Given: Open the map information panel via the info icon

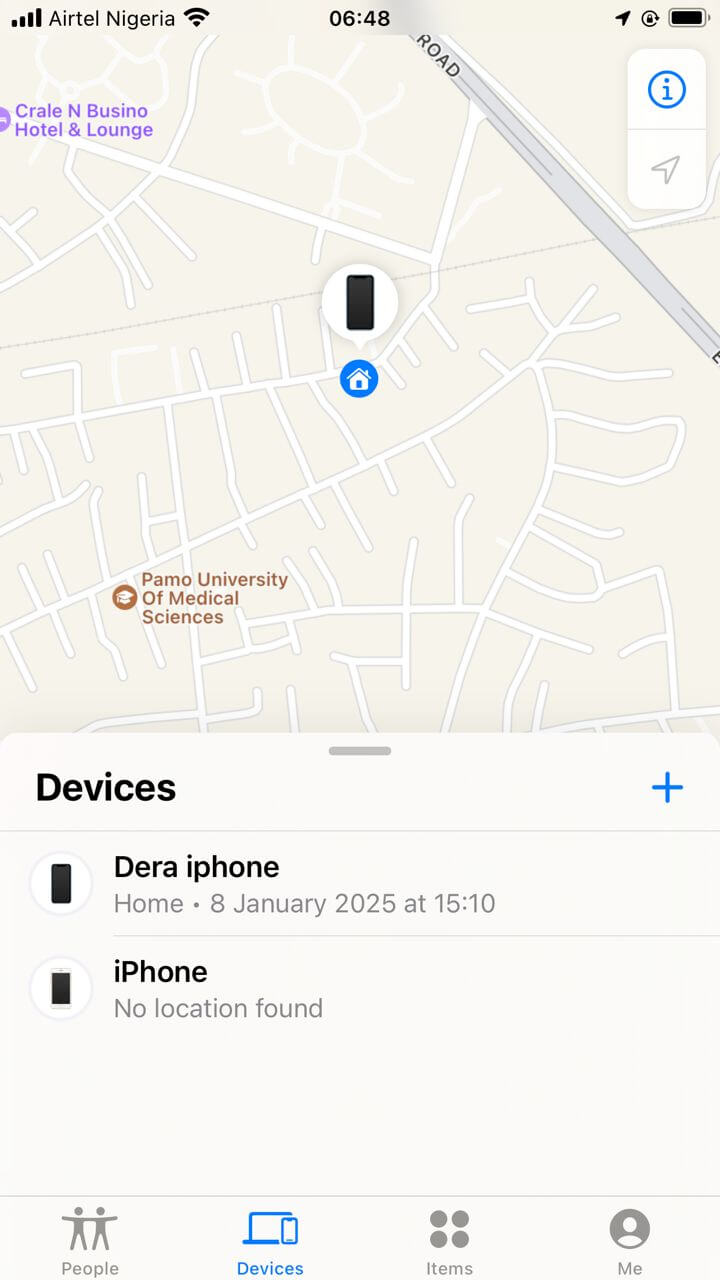Looking at the screenshot, I should pos(666,89).
